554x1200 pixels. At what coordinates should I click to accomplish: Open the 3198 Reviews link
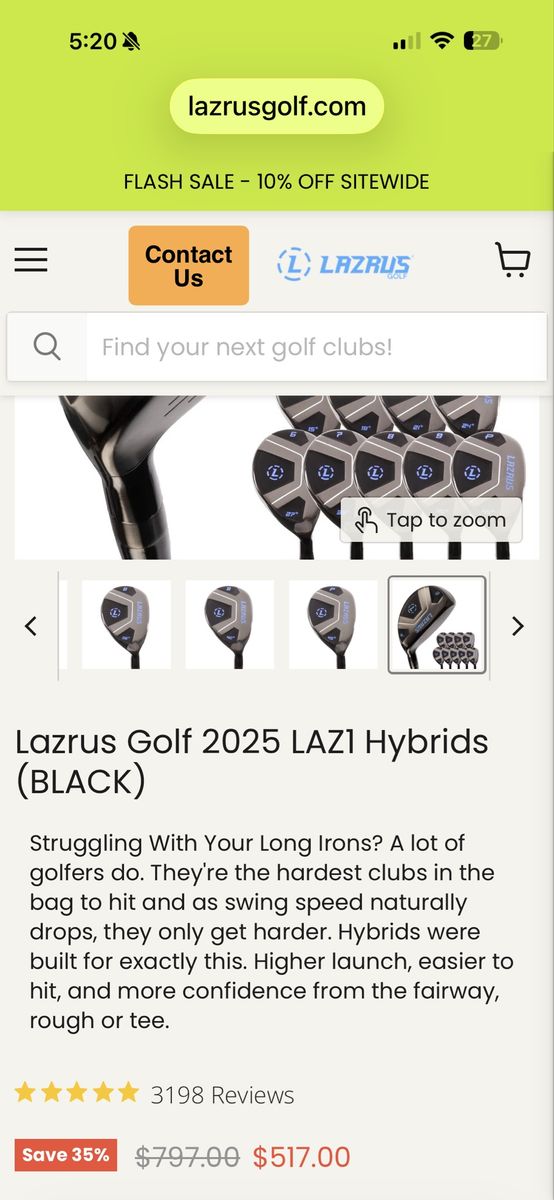click(222, 1095)
